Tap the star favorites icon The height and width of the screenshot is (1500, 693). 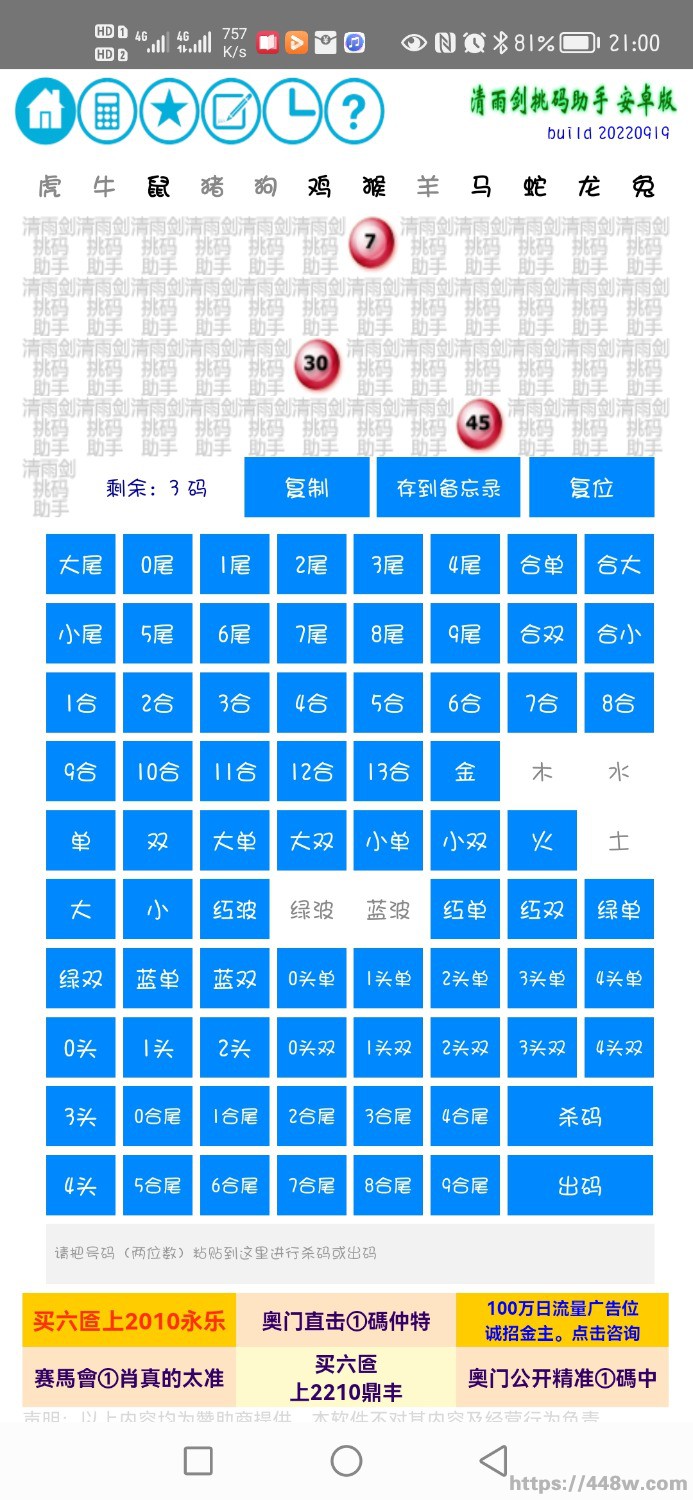tap(169, 111)
